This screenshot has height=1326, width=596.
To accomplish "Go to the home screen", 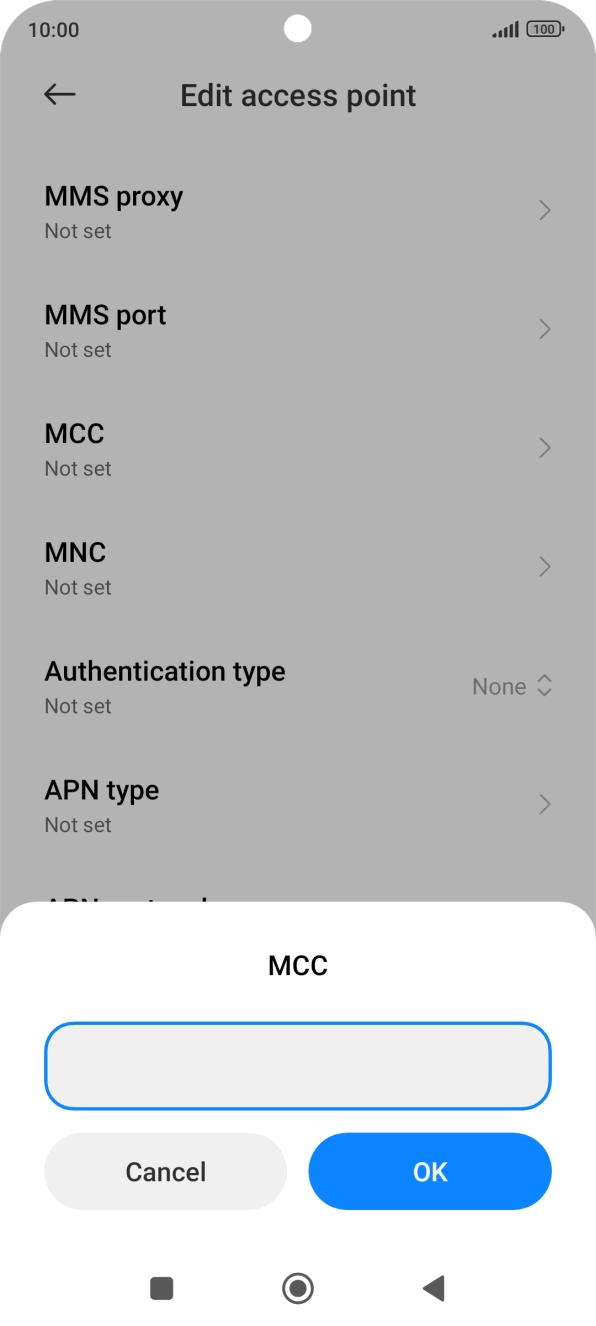I will (x=298, y=1288).
